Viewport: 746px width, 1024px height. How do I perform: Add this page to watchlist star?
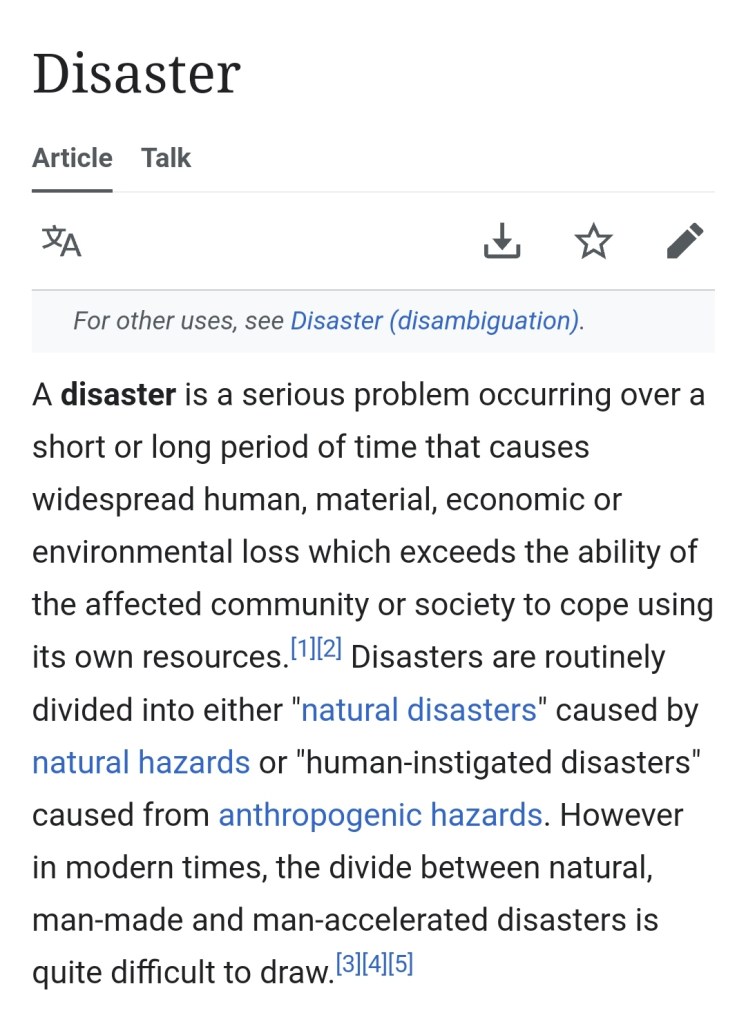click(x=594, y=241)
